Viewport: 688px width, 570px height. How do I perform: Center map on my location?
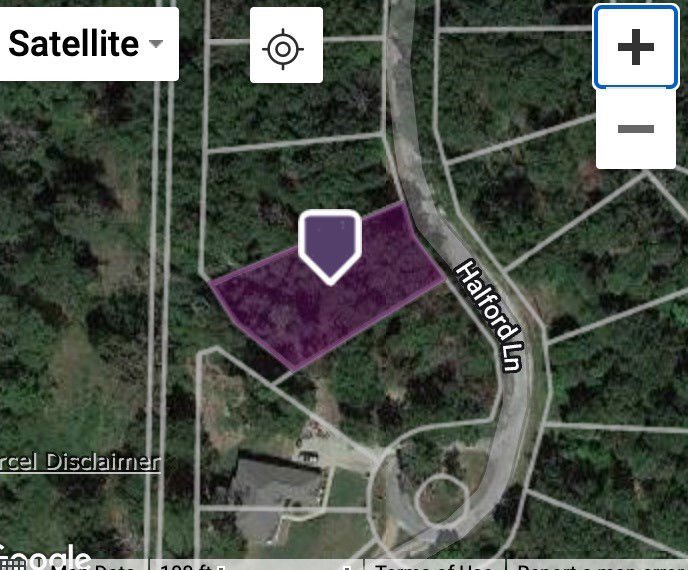point(285,46)
